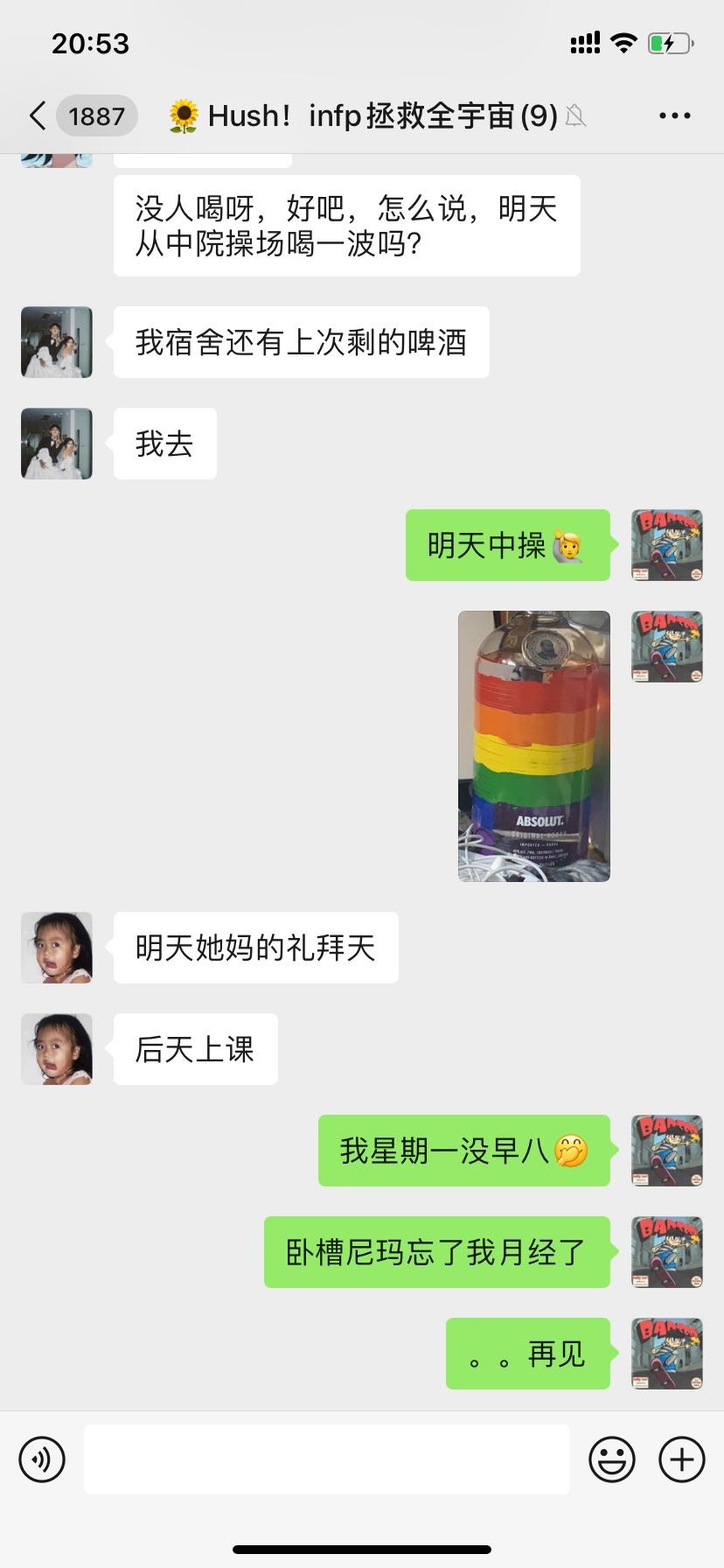
Task: Switch to voice message input
Action: pos(42,1459)
